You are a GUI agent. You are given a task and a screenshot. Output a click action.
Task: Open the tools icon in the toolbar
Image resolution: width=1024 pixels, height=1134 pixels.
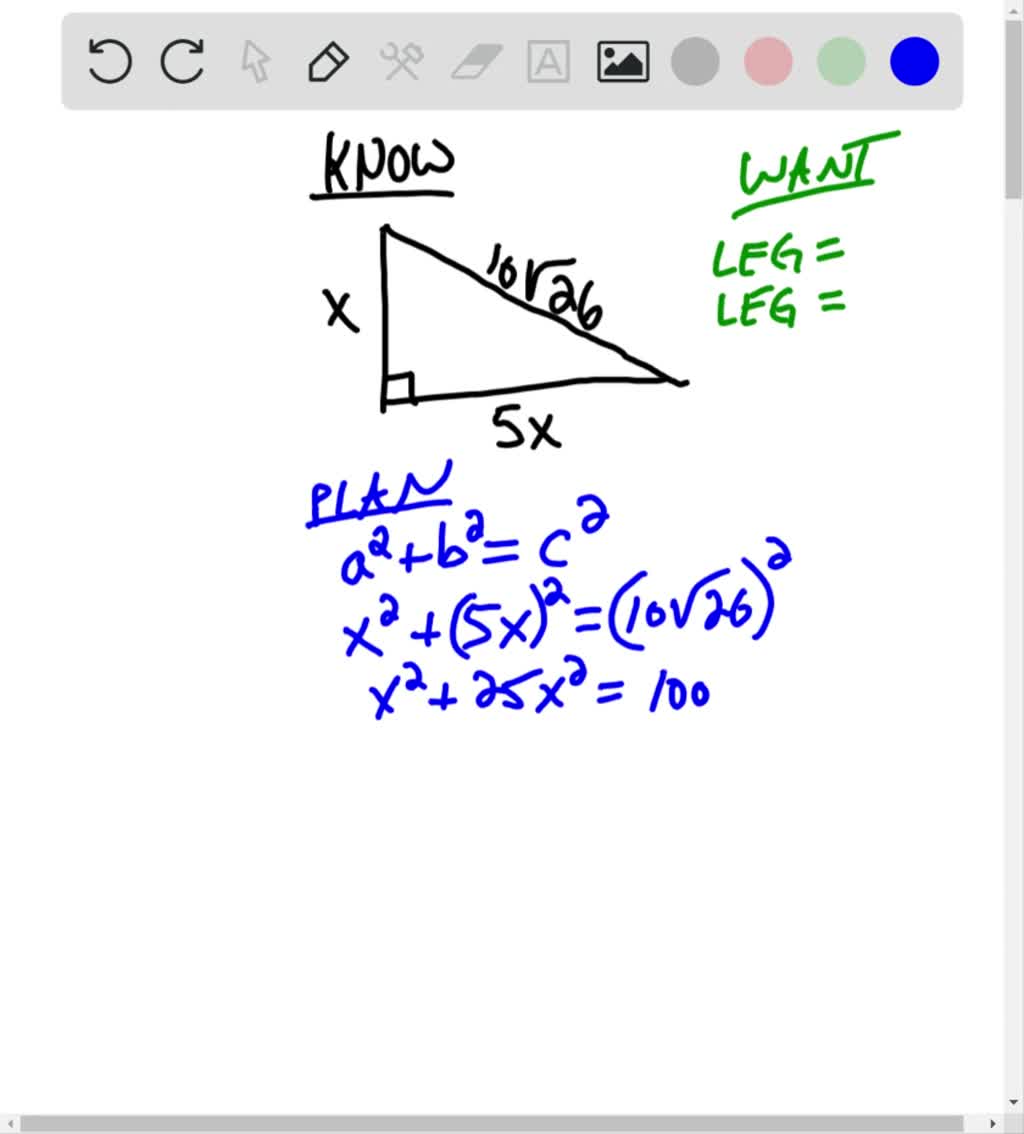(x=400, y=60)
